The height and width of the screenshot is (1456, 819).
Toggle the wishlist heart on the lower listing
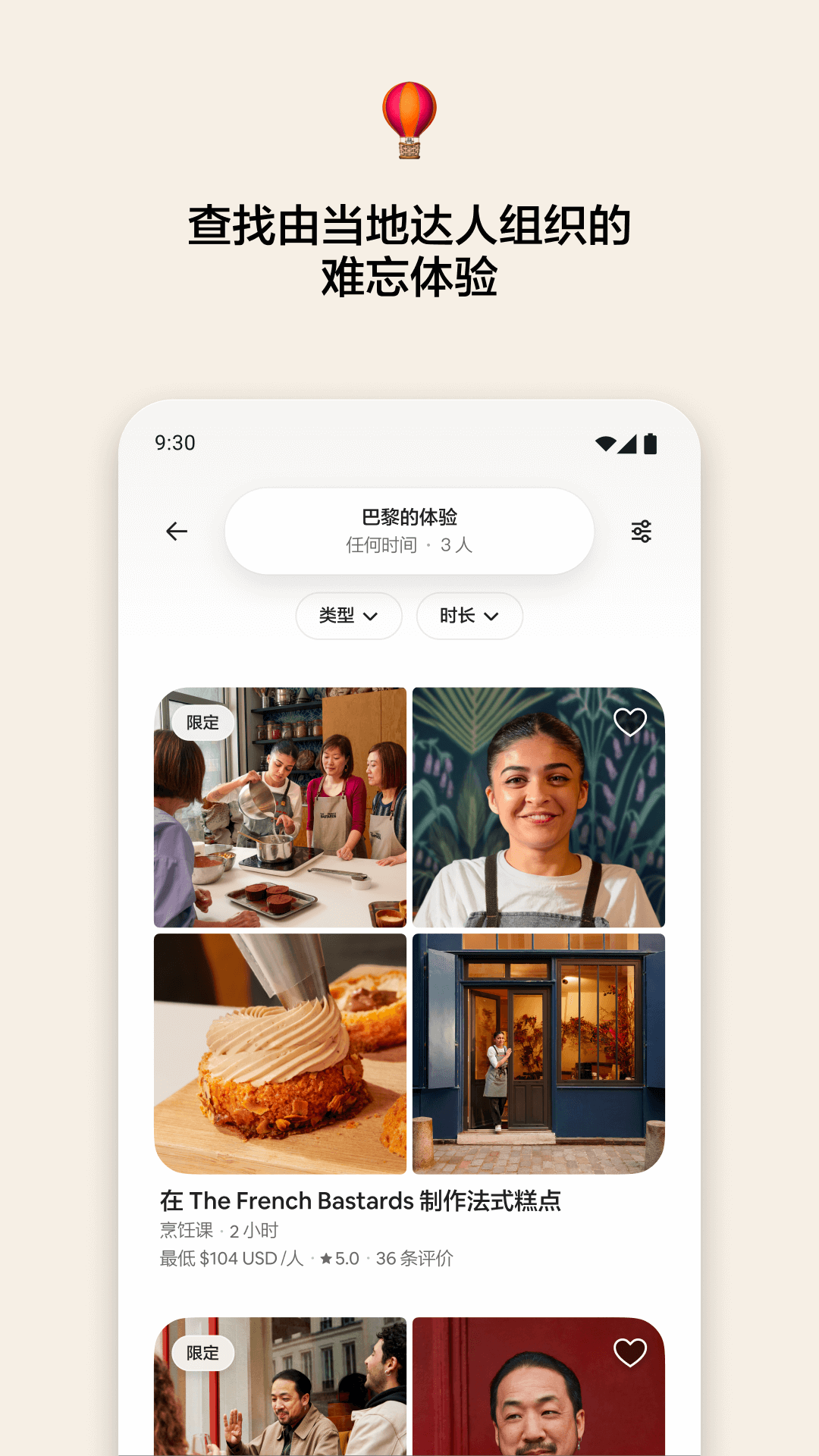(x=629, y=1354)
